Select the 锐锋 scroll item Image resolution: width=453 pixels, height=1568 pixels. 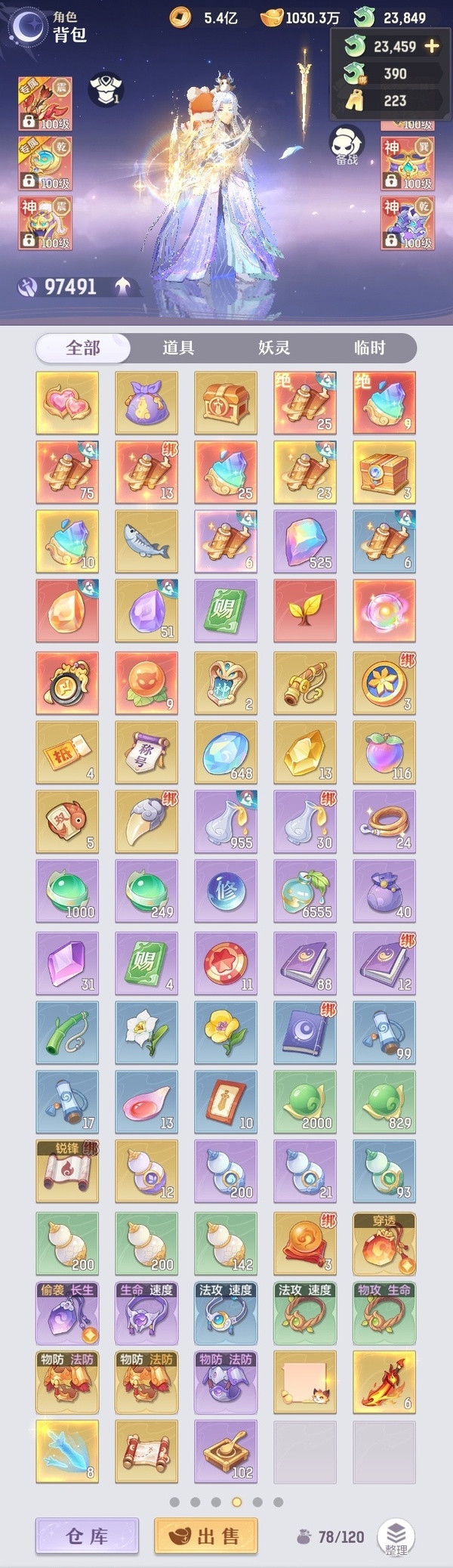[67, 1171]
